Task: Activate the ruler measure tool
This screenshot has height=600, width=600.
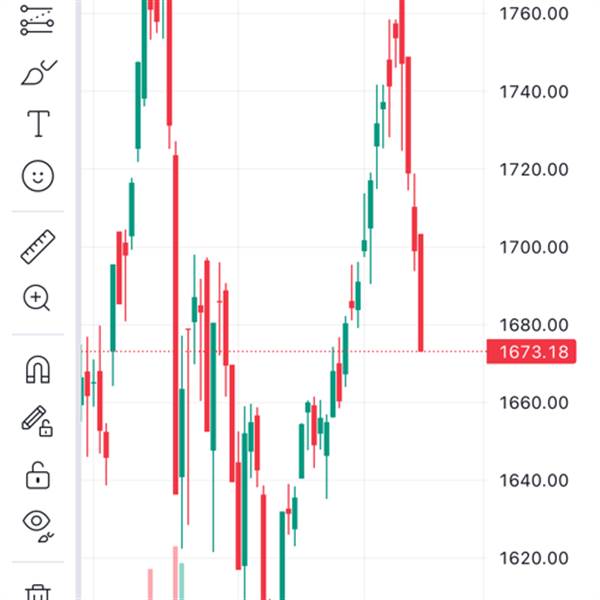Action: pos(38,247)
